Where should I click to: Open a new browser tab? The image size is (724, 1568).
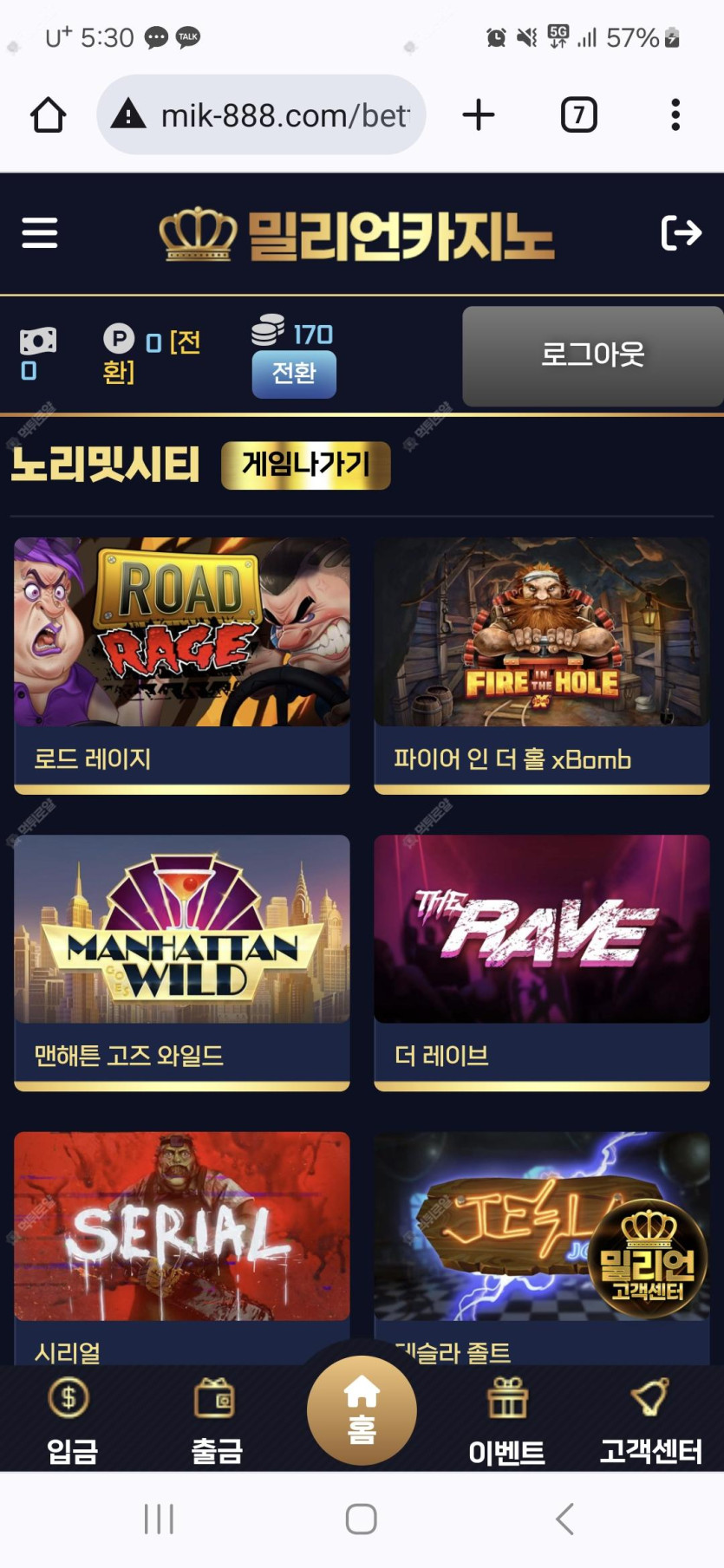pyautogui.click(x=479, y=114)
